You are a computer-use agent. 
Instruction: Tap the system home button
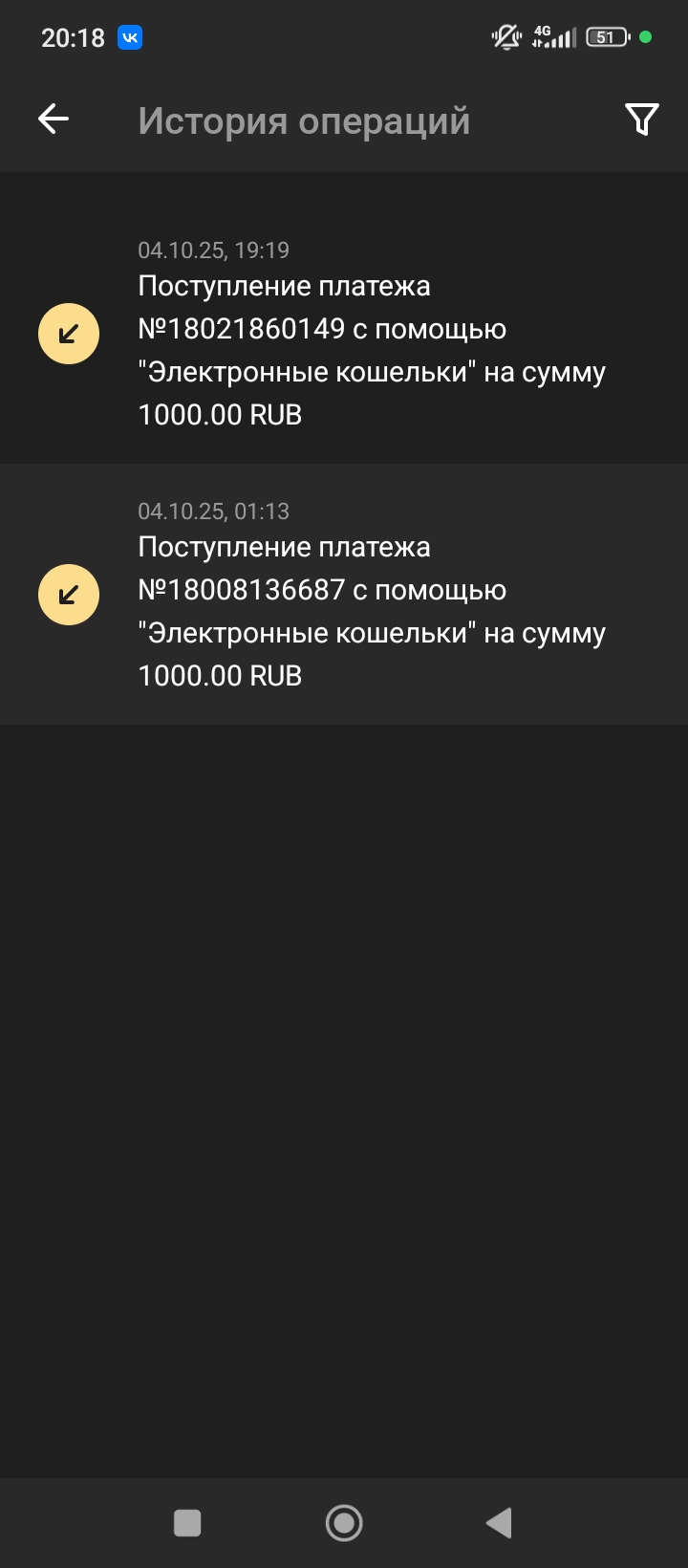(344, 1522)
